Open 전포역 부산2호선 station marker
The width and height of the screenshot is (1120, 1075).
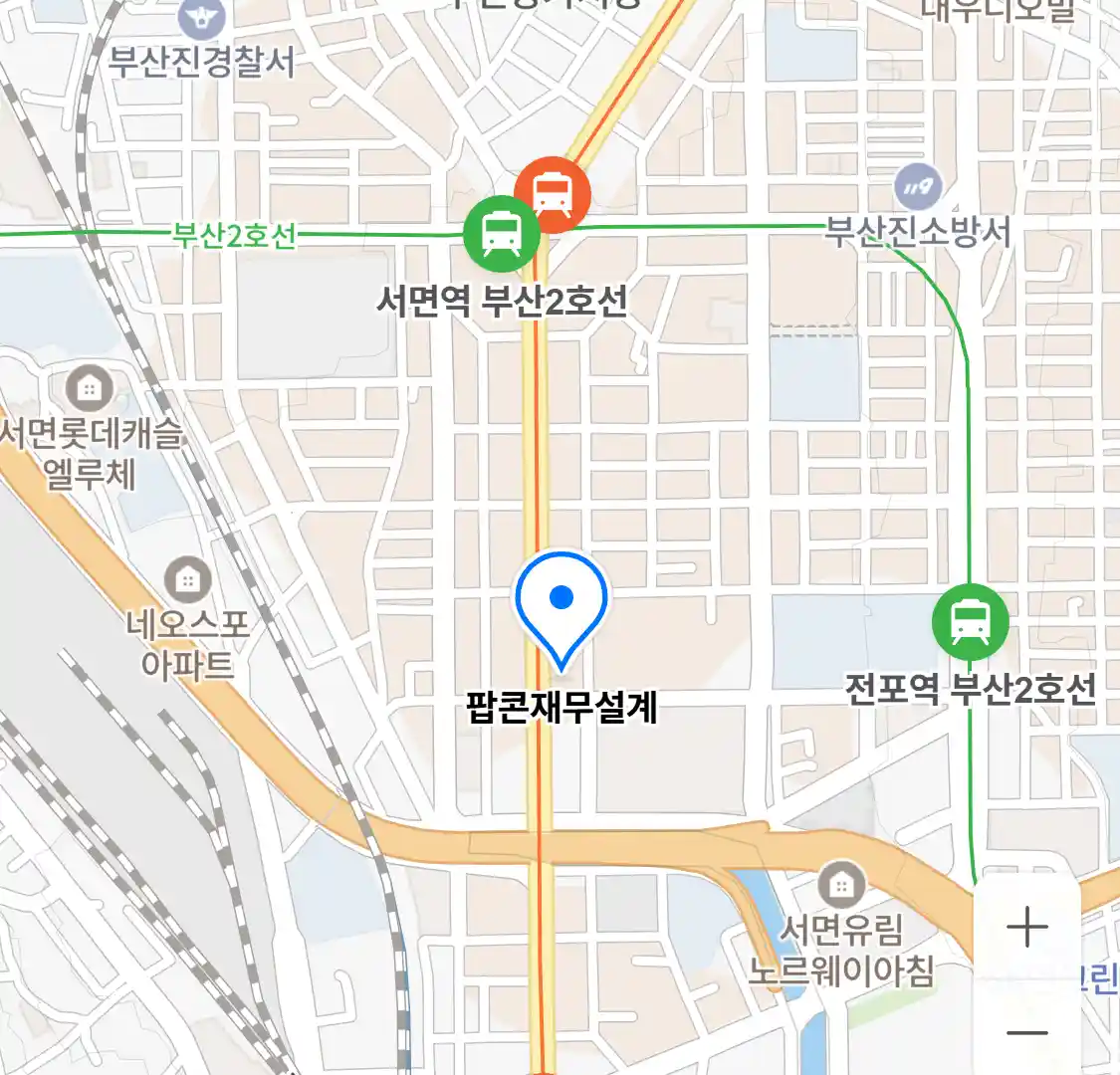point(970,622)
